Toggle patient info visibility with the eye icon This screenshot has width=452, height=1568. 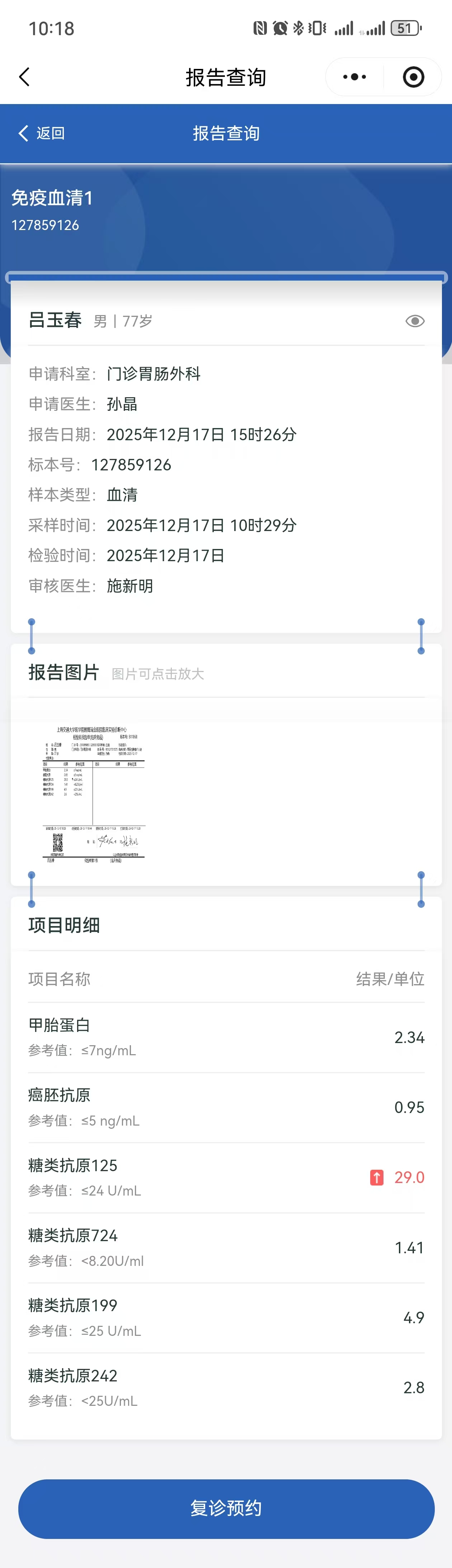point(415,321)
